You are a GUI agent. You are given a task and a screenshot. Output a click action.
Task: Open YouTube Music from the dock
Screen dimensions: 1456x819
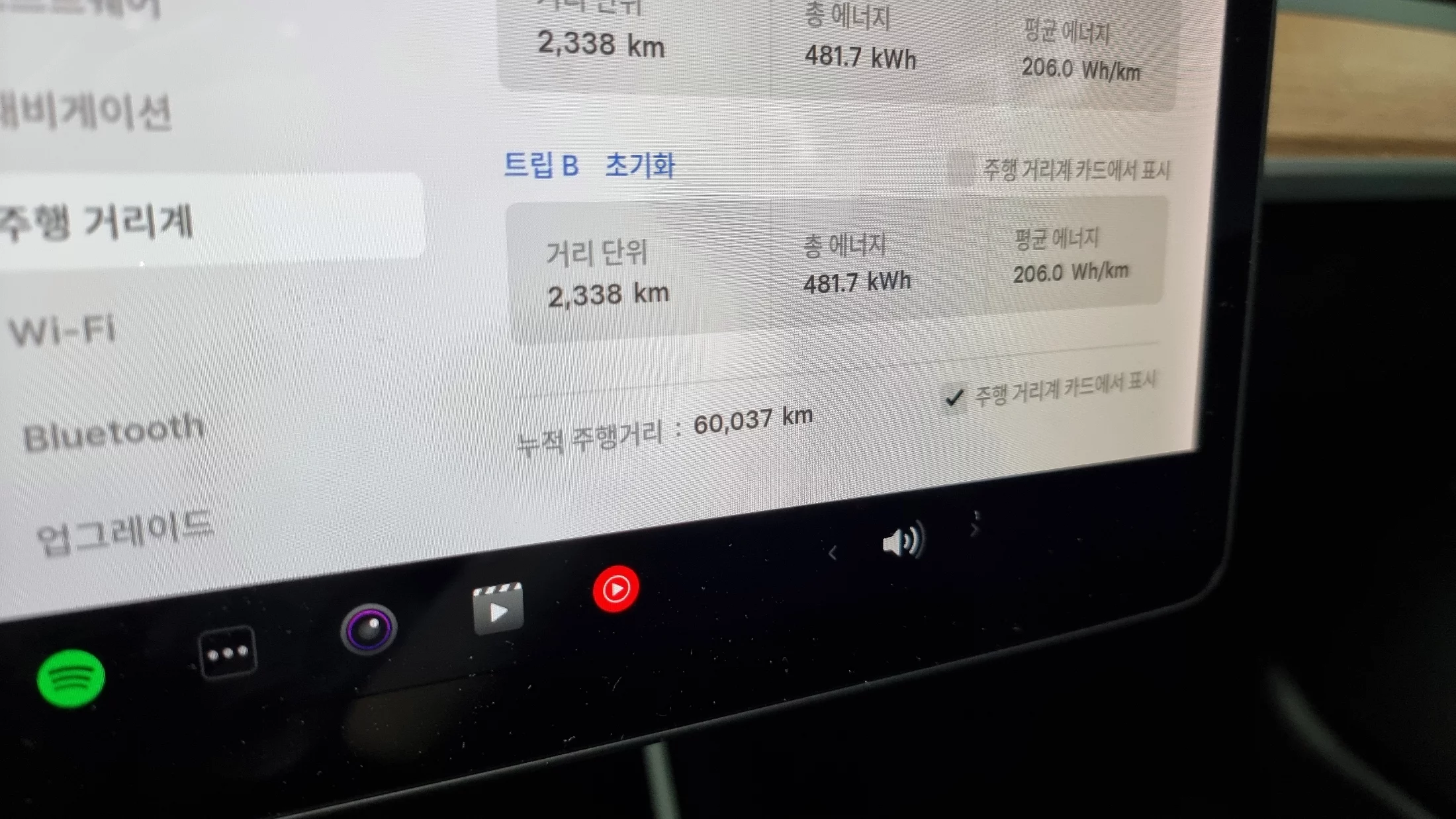click(x=615, y=589)
